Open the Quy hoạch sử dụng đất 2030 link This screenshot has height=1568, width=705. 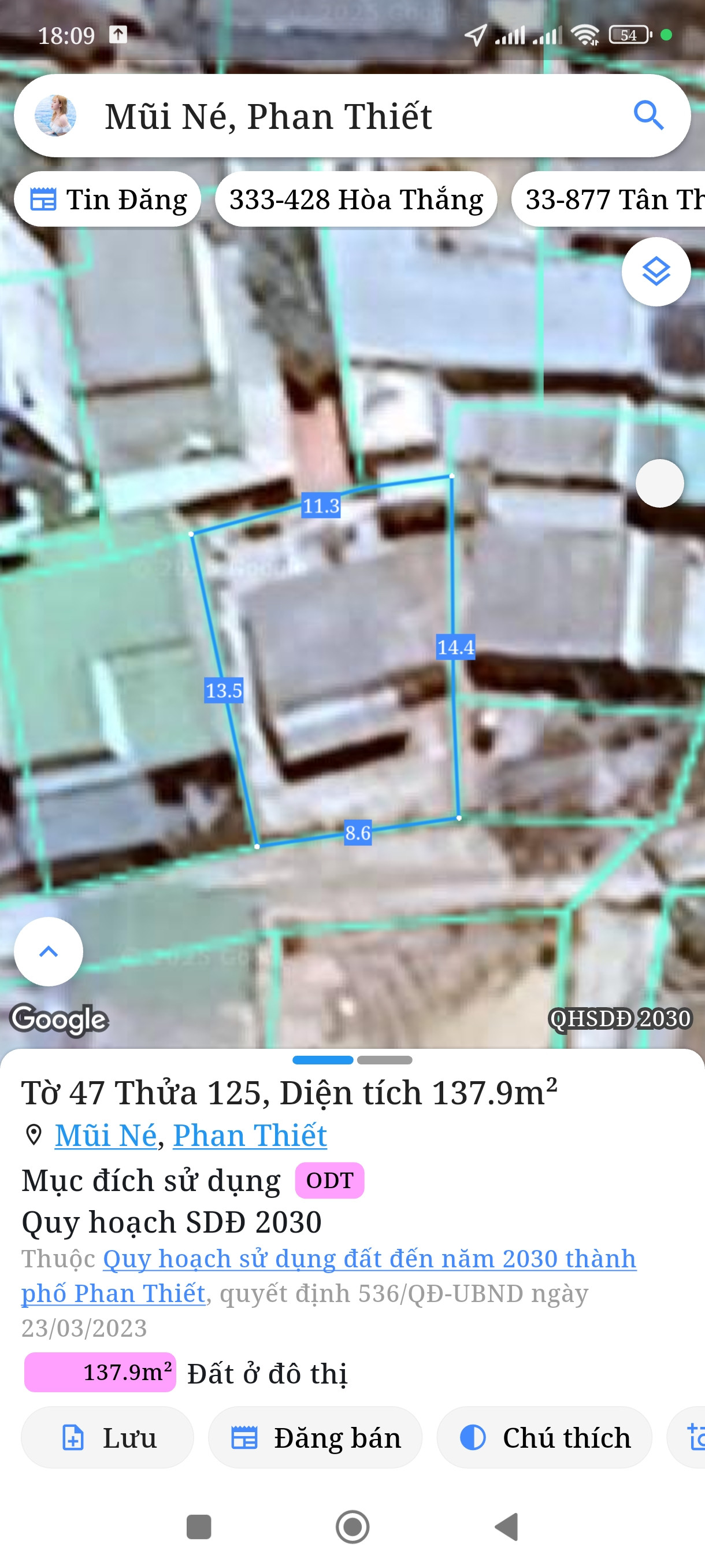[x=369, y=1259]
